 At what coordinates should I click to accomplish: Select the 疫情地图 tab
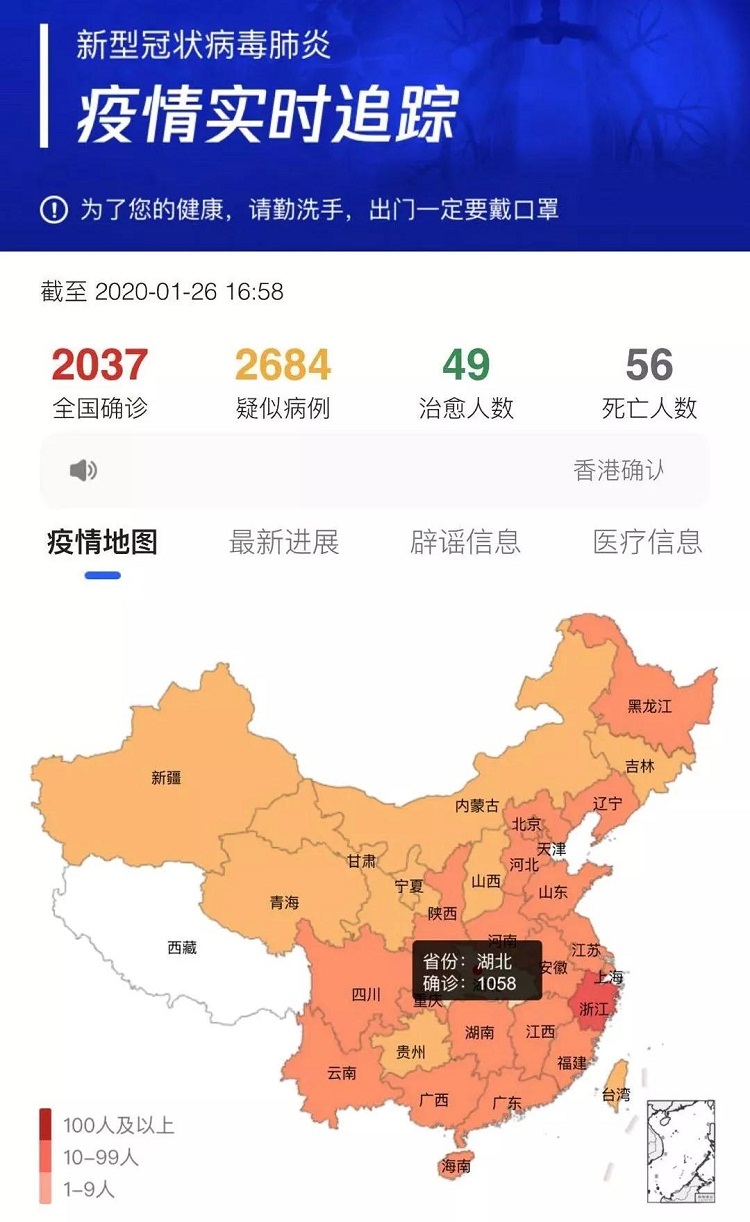pos(102,542)
